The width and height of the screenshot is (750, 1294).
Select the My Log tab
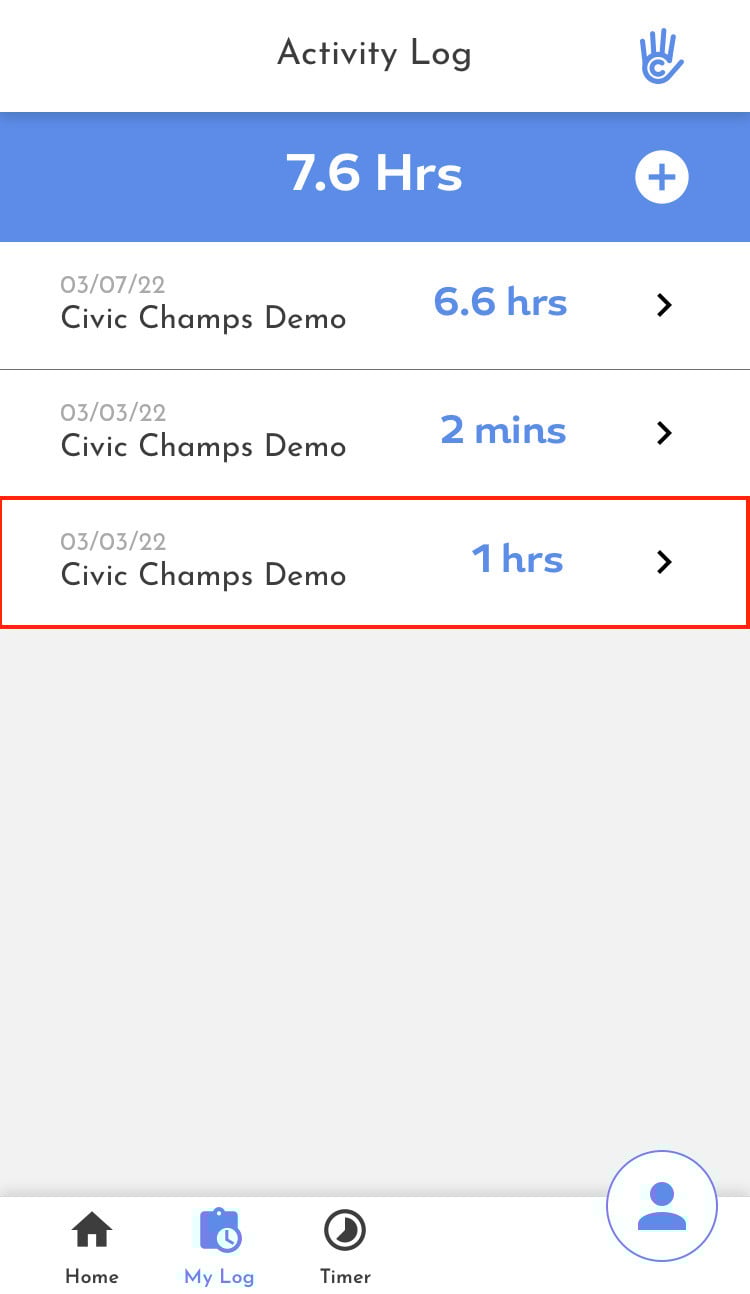pos(219,1247)
